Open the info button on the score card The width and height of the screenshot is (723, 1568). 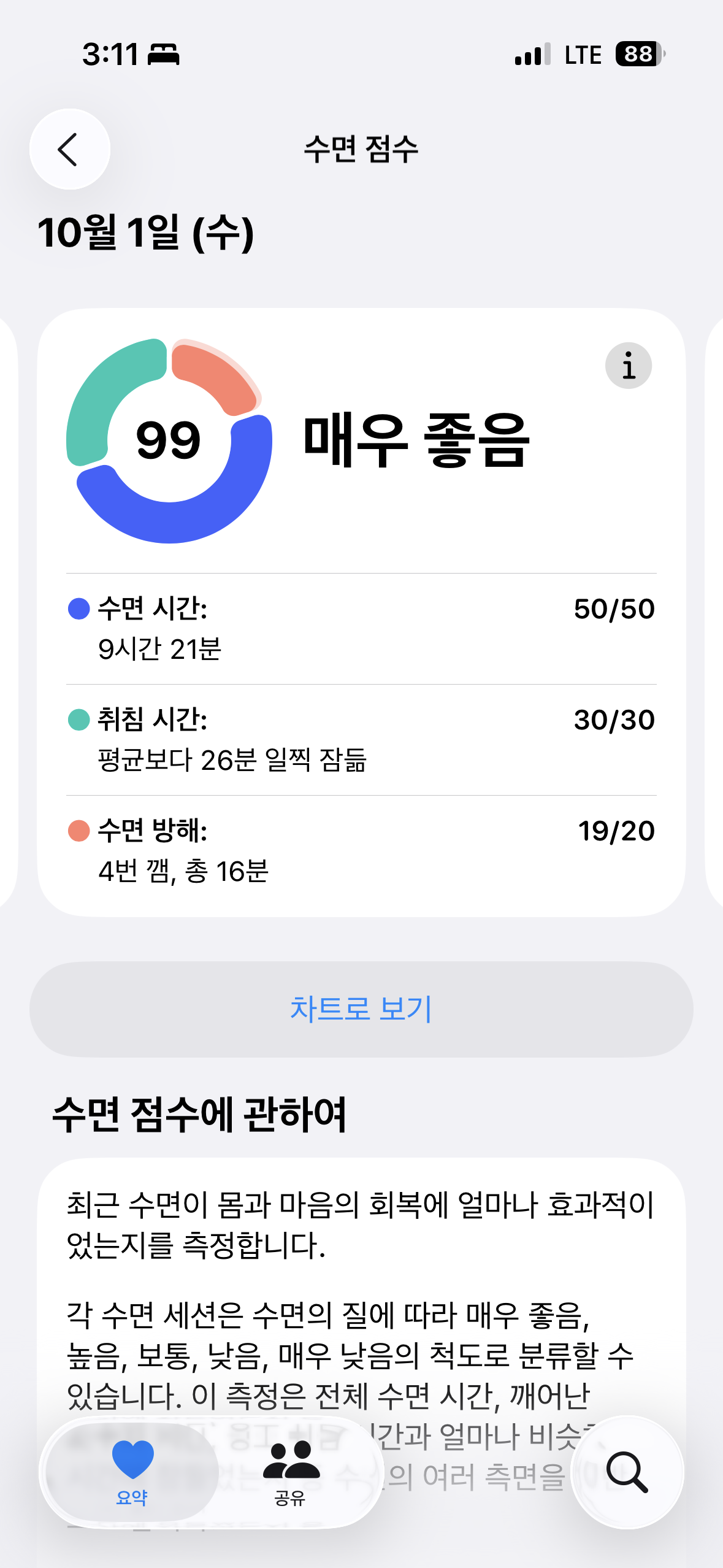pos(628,366)
